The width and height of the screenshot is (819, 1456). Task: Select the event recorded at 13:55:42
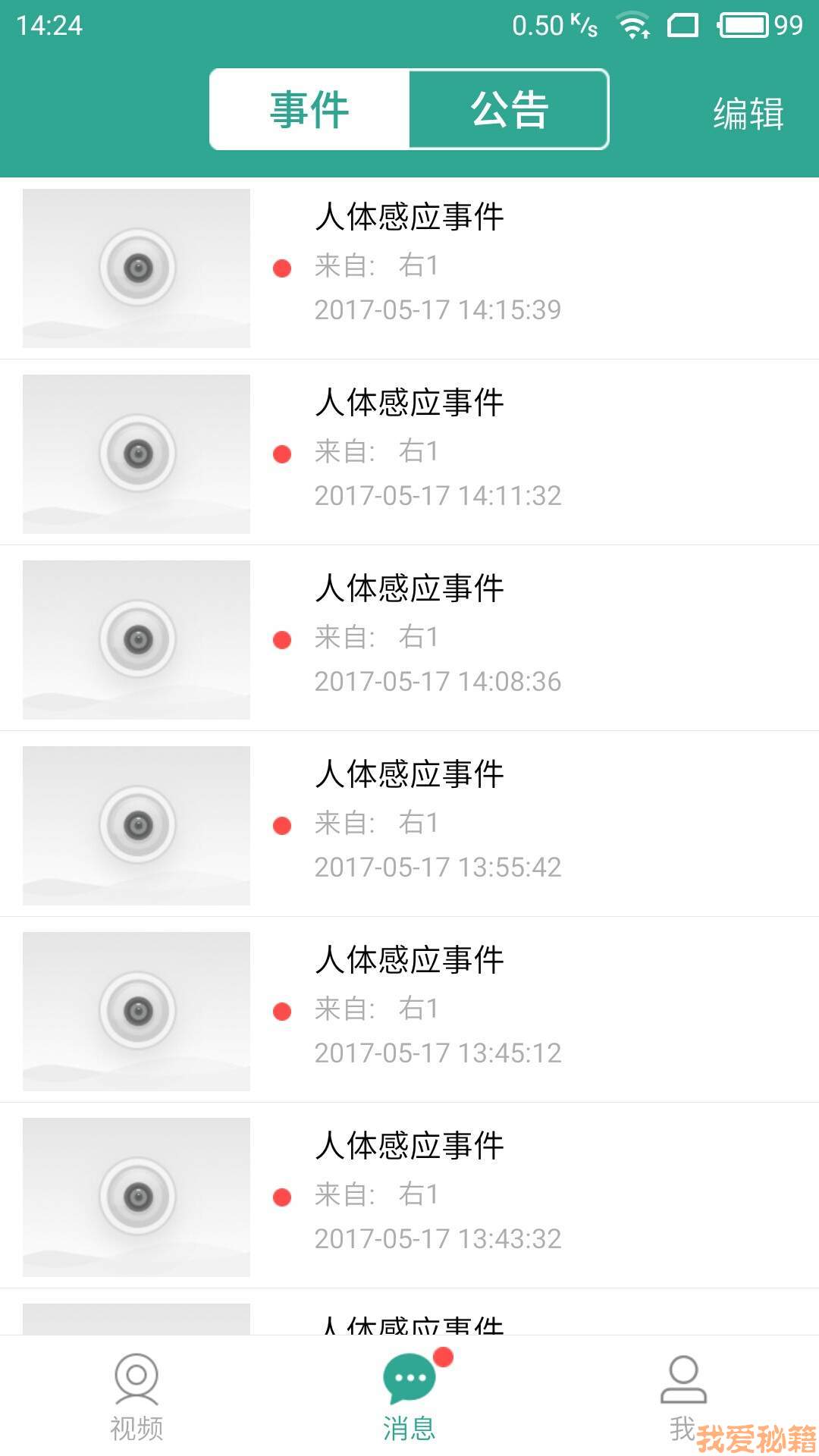[x=409, y=825]
